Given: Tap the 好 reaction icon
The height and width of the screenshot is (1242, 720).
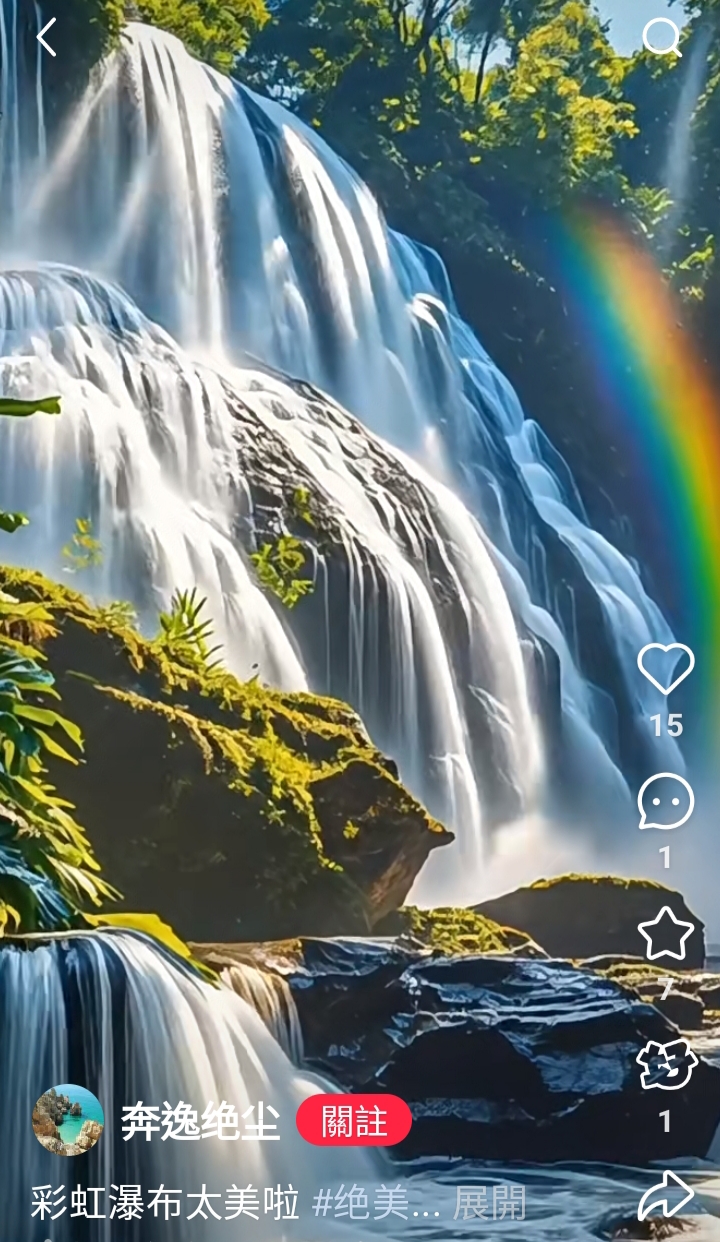Looking at the screenshot, I should tap(667, 1066).
